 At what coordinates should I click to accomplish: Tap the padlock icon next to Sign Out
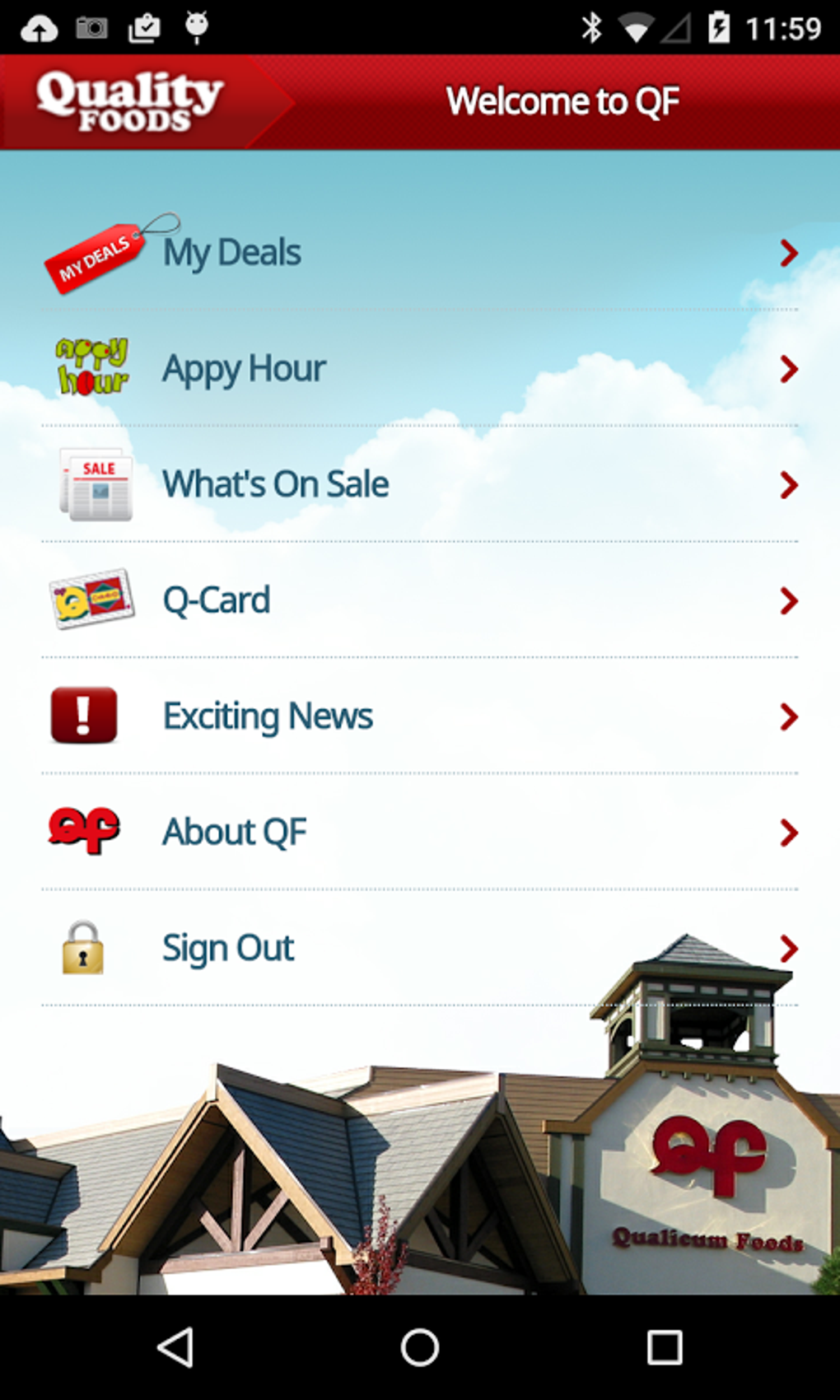tap(82, 947)
